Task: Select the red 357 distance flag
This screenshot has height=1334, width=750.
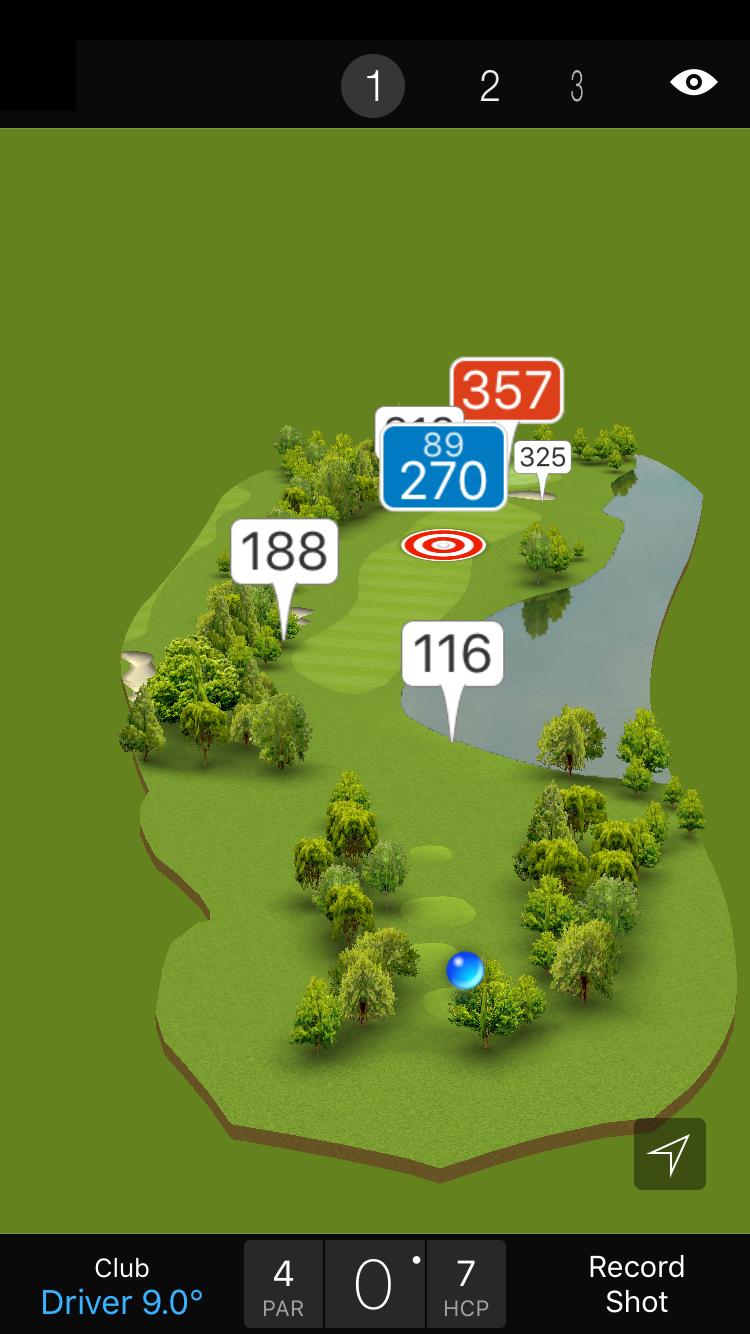Action: [507, 389]
